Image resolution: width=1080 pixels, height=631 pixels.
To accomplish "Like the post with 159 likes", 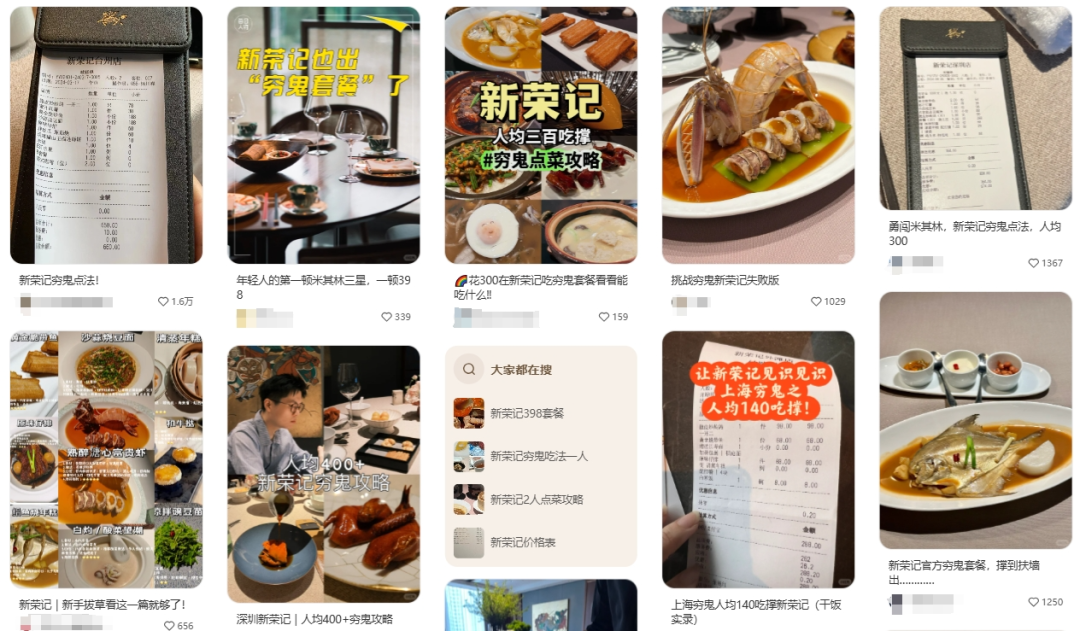I will [x=604, y=317].
